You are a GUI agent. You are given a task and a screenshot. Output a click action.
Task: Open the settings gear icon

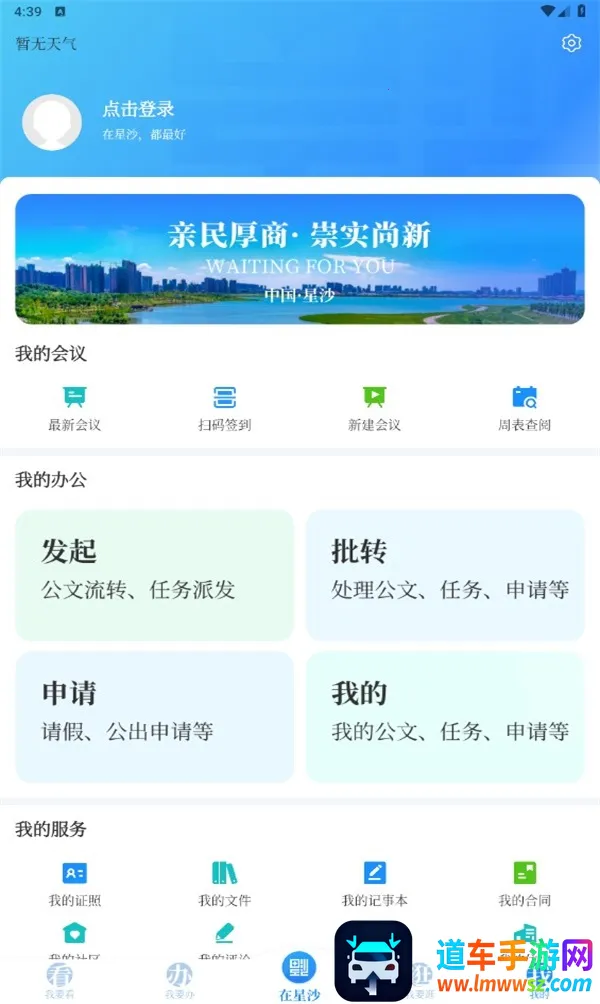[x=571, y=43]
